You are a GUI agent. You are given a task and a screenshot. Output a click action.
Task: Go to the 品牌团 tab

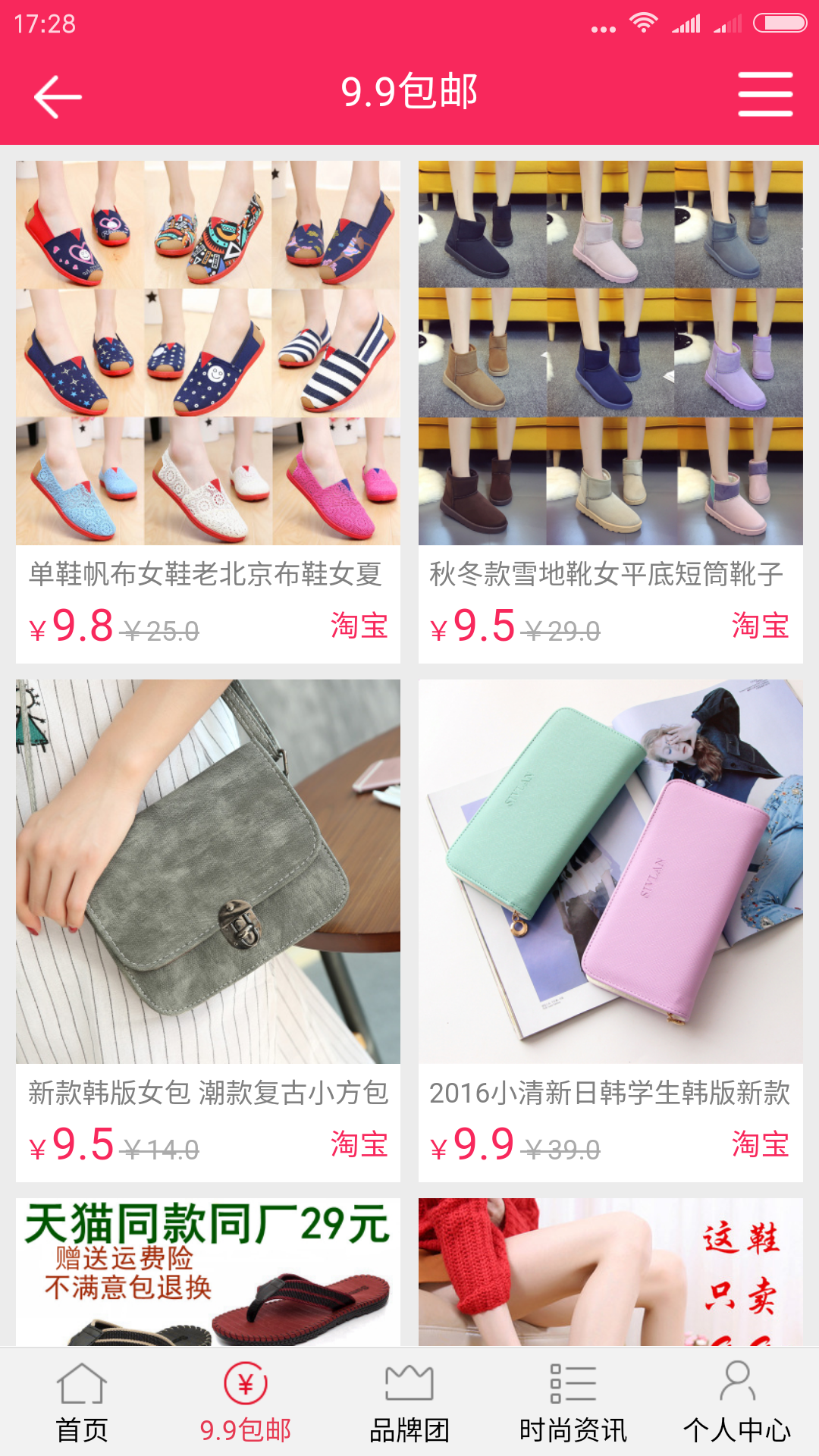coord(409,1403)
